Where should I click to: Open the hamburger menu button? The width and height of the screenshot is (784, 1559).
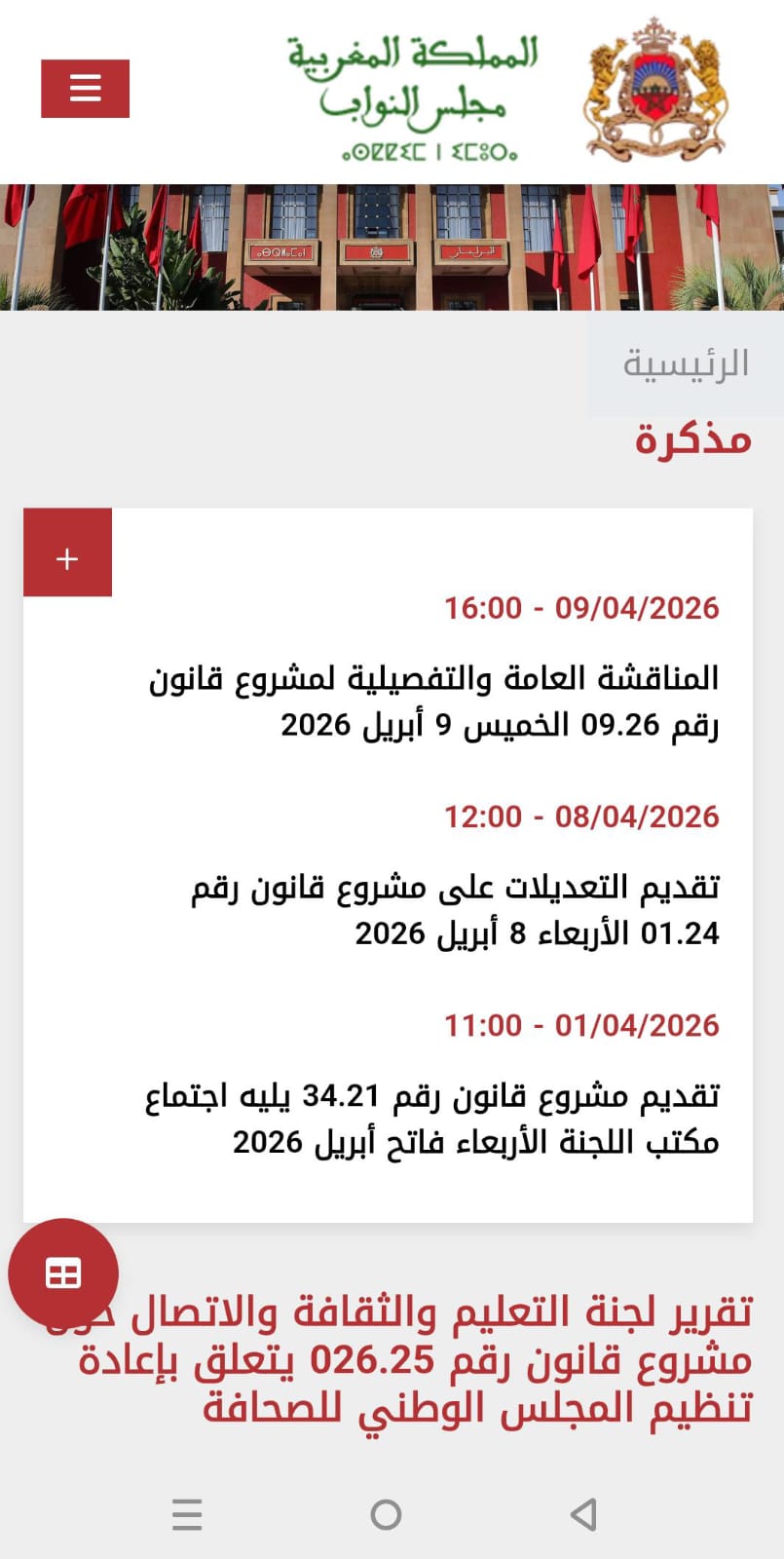click(x=85, y=89)
